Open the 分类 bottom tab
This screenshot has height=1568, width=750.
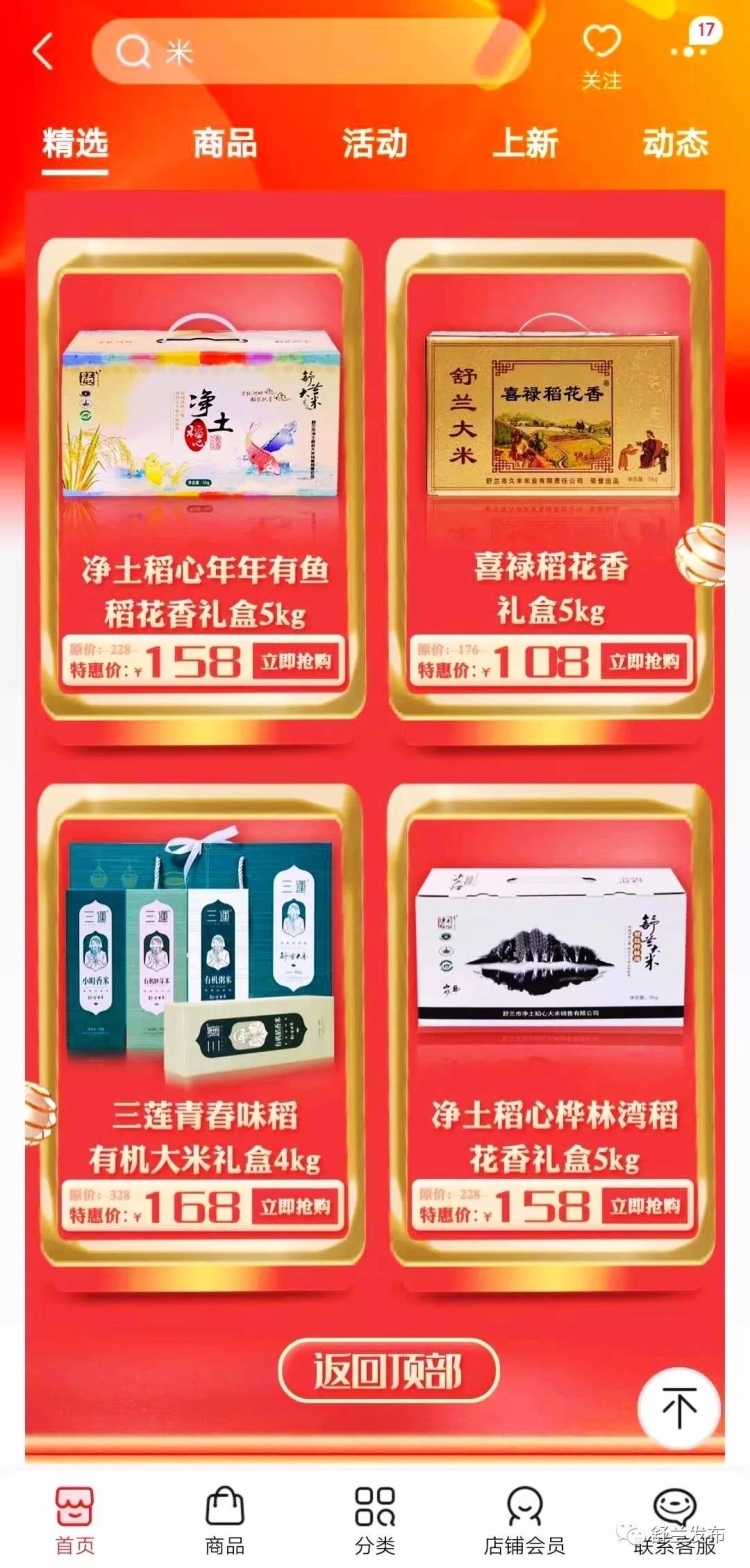[375, 1520]
